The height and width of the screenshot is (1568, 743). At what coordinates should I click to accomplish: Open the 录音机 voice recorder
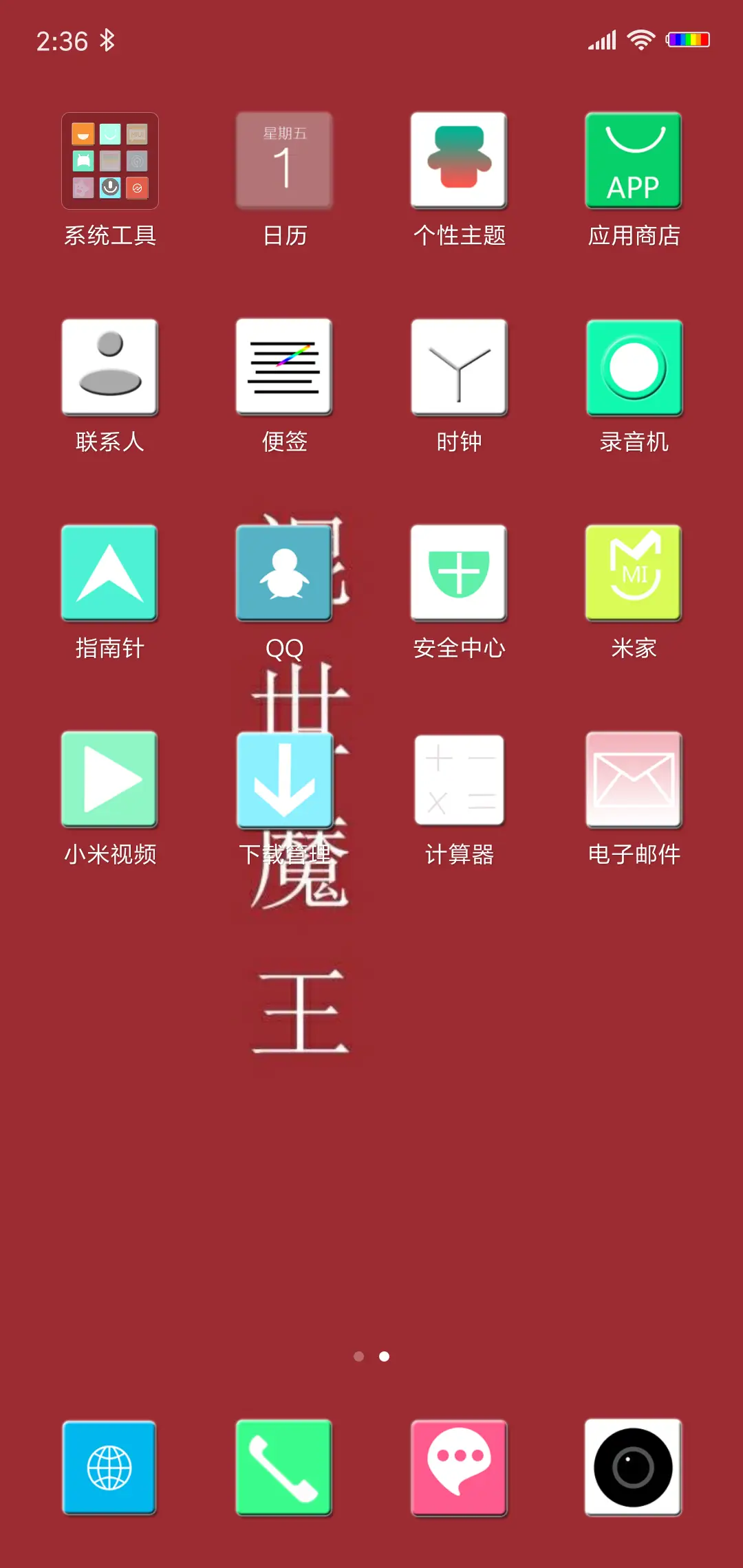(633, 367)
